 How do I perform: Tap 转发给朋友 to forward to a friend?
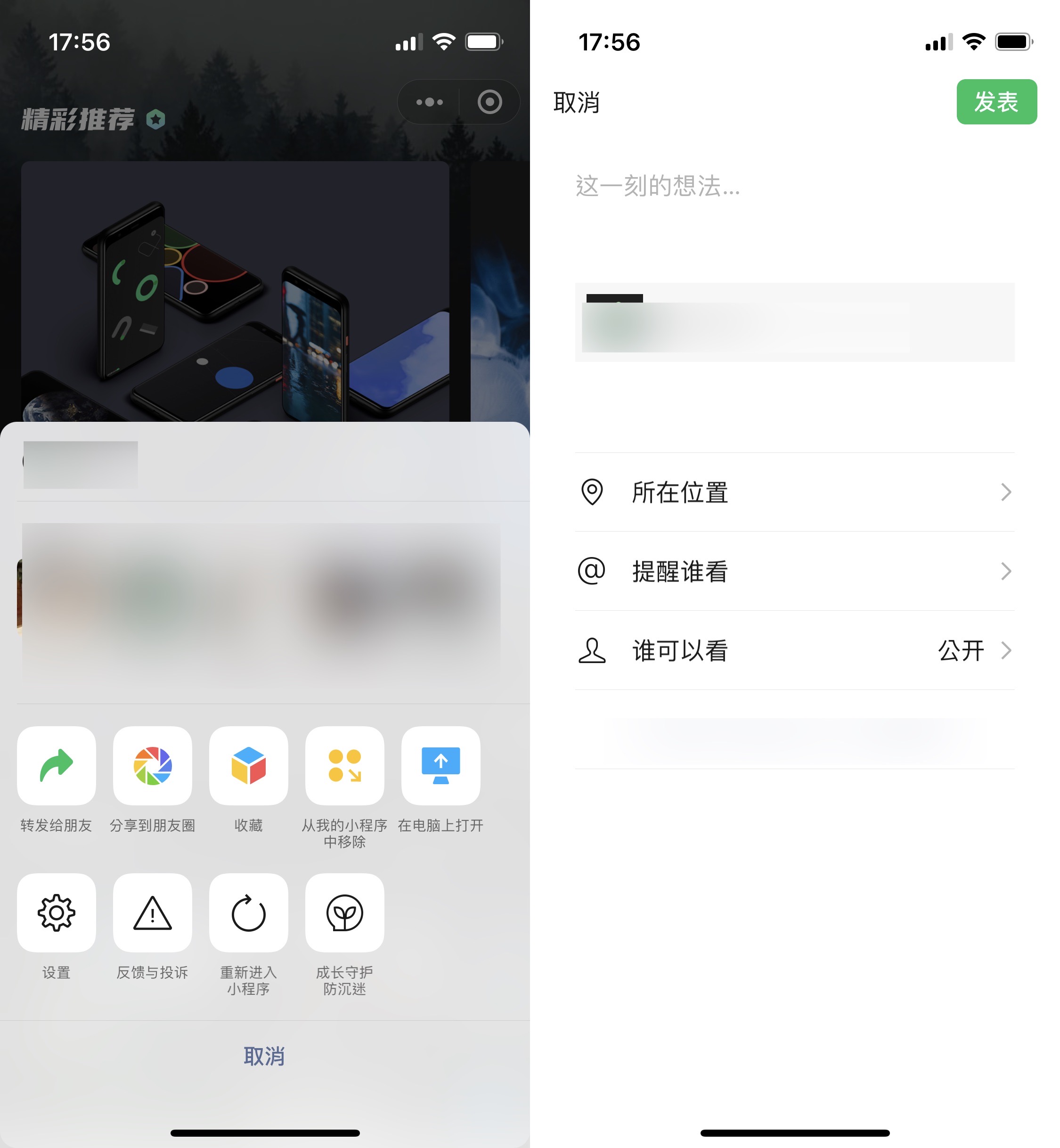click(x=56, y=765)
